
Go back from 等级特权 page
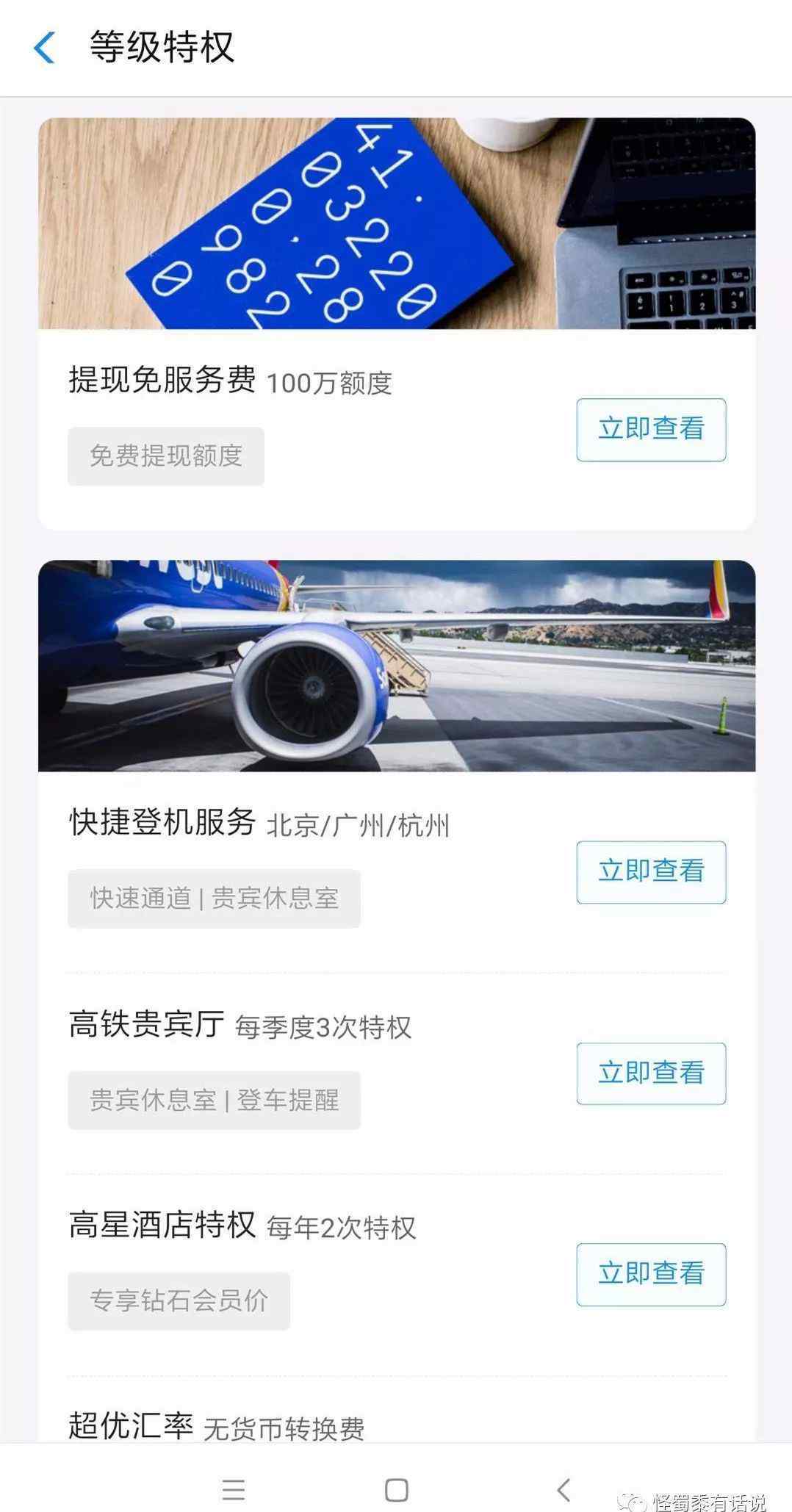[x=45, y=48]
